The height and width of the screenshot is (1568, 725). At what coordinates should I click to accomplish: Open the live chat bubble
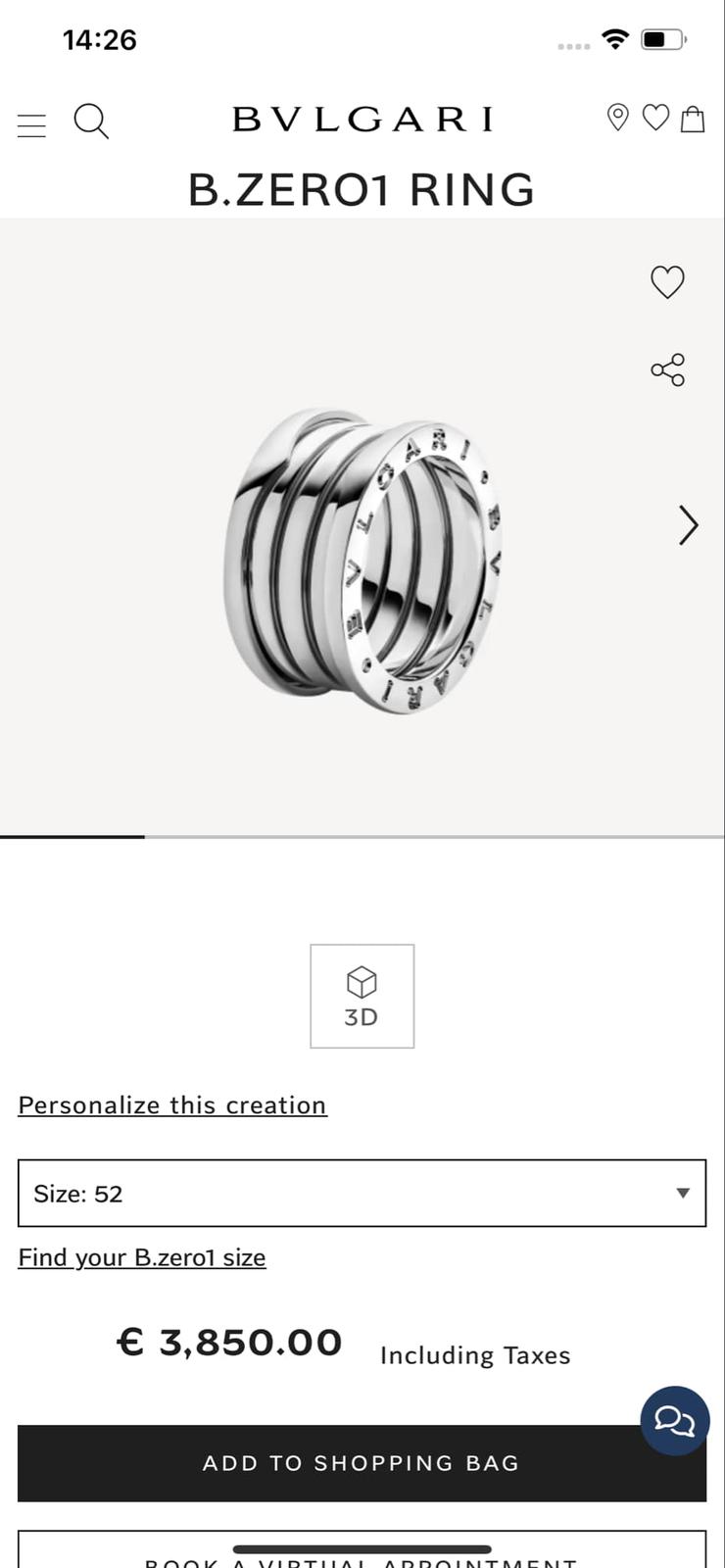[674, 1420]
